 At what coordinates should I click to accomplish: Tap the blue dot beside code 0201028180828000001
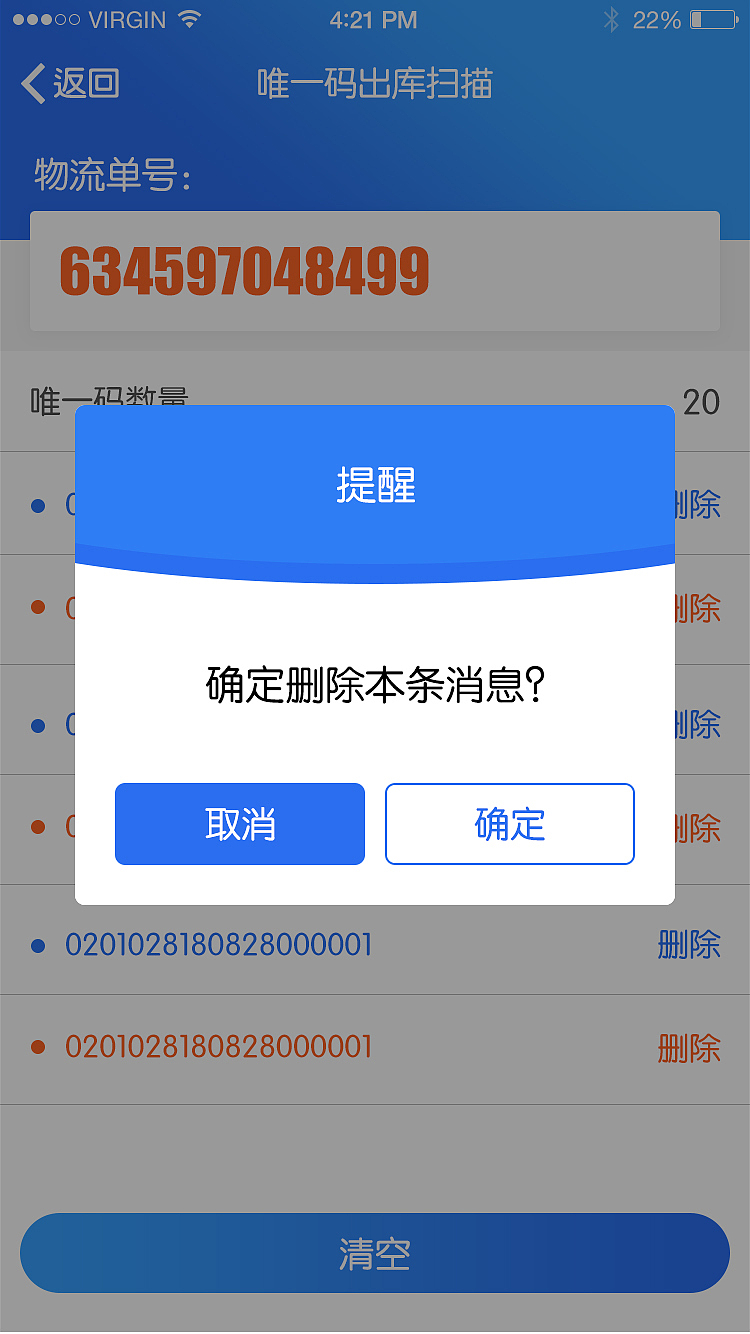tap(39, 944)
